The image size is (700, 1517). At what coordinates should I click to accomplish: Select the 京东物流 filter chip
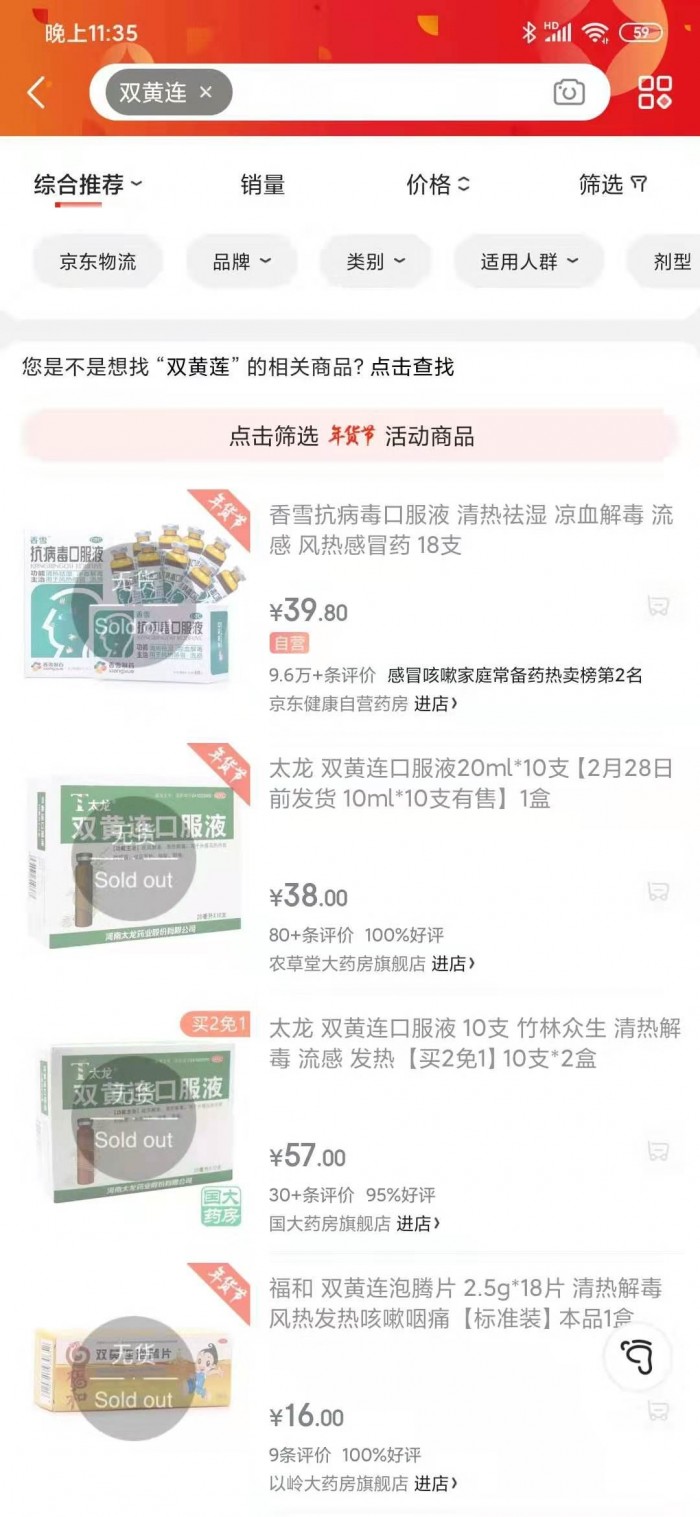[97, 262]
